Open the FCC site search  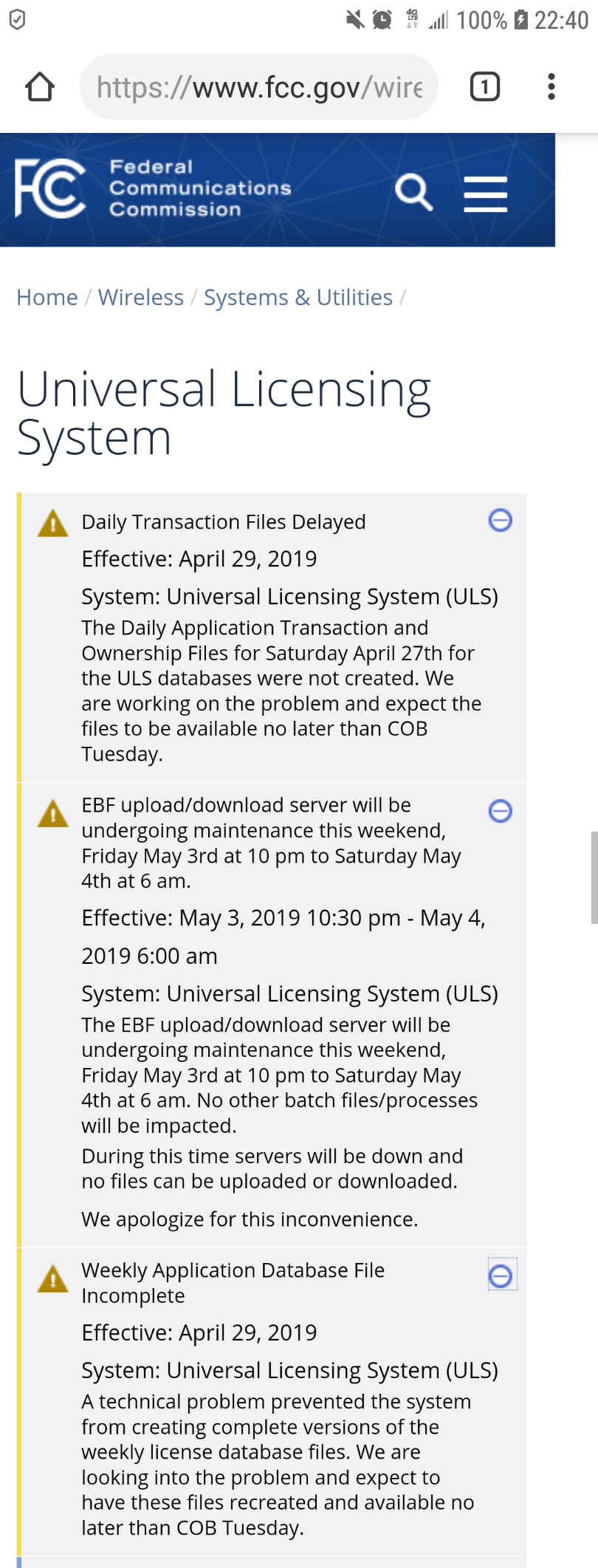pos(413,193)
